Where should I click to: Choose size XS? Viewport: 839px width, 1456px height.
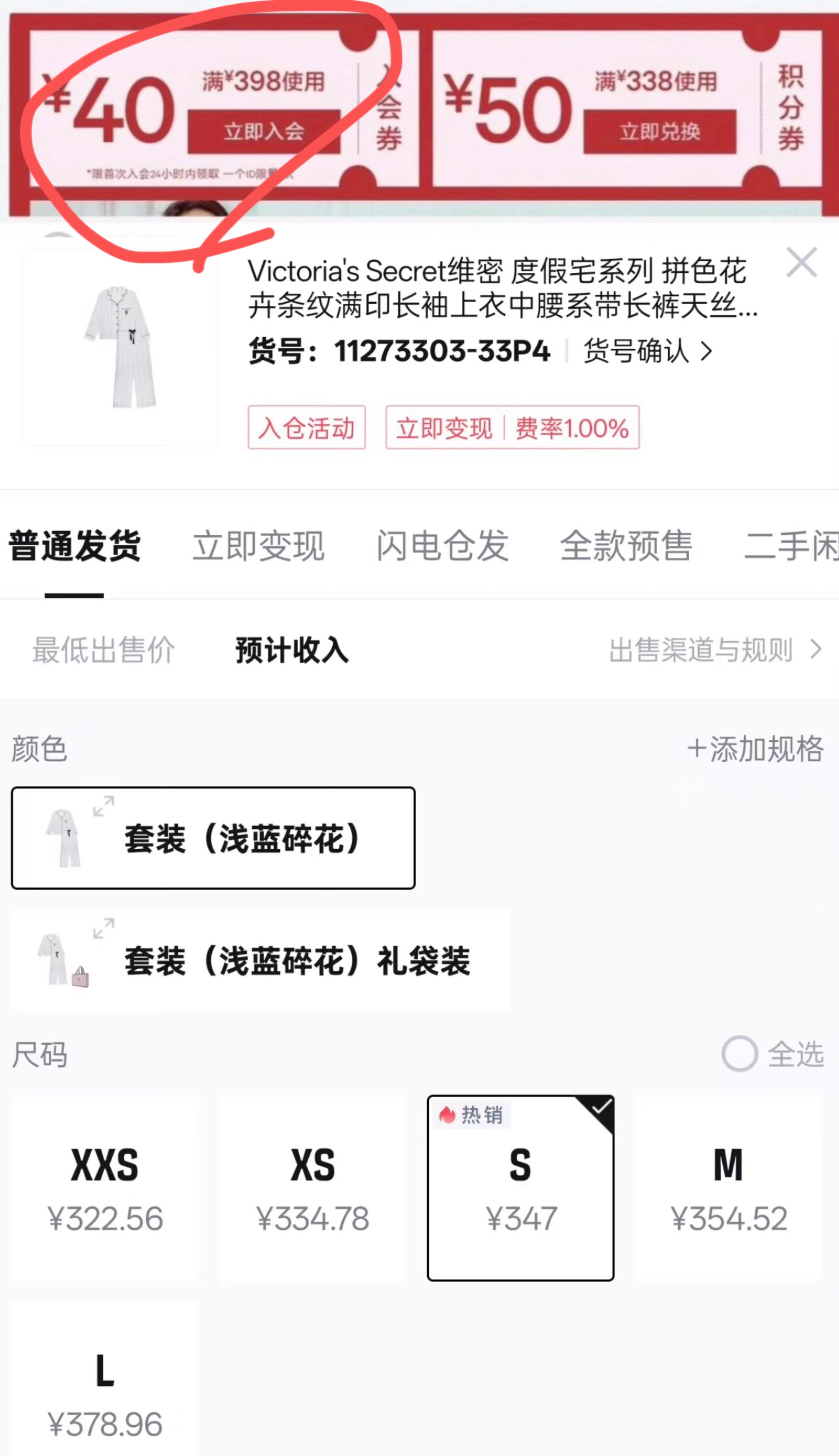point(312,1187)
